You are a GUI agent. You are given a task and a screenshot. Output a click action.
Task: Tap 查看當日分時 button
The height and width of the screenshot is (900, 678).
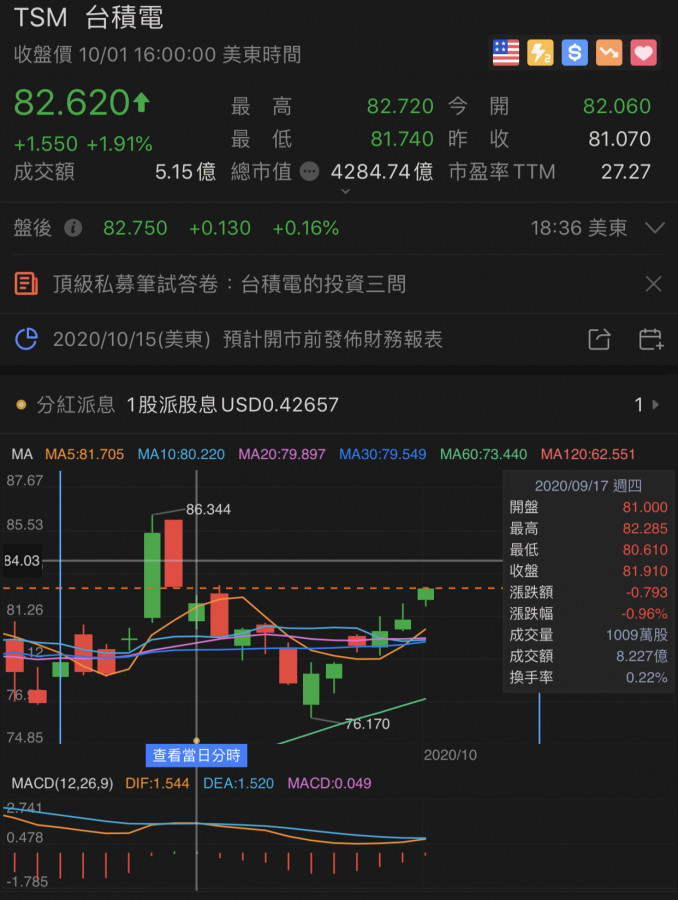(196, 755)
